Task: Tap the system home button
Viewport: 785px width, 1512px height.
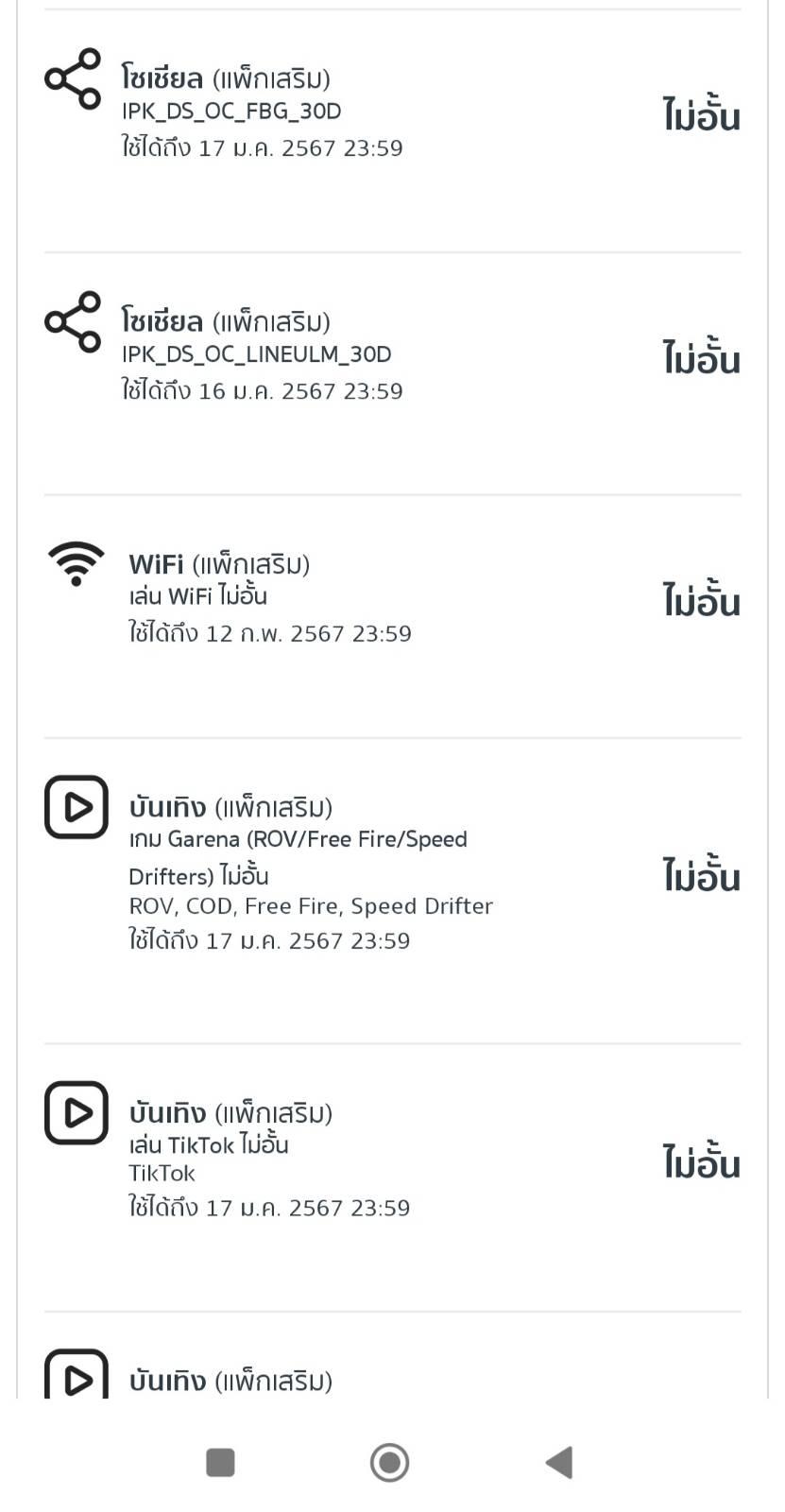Action: pyautogui.click(x=389, y=1462)
